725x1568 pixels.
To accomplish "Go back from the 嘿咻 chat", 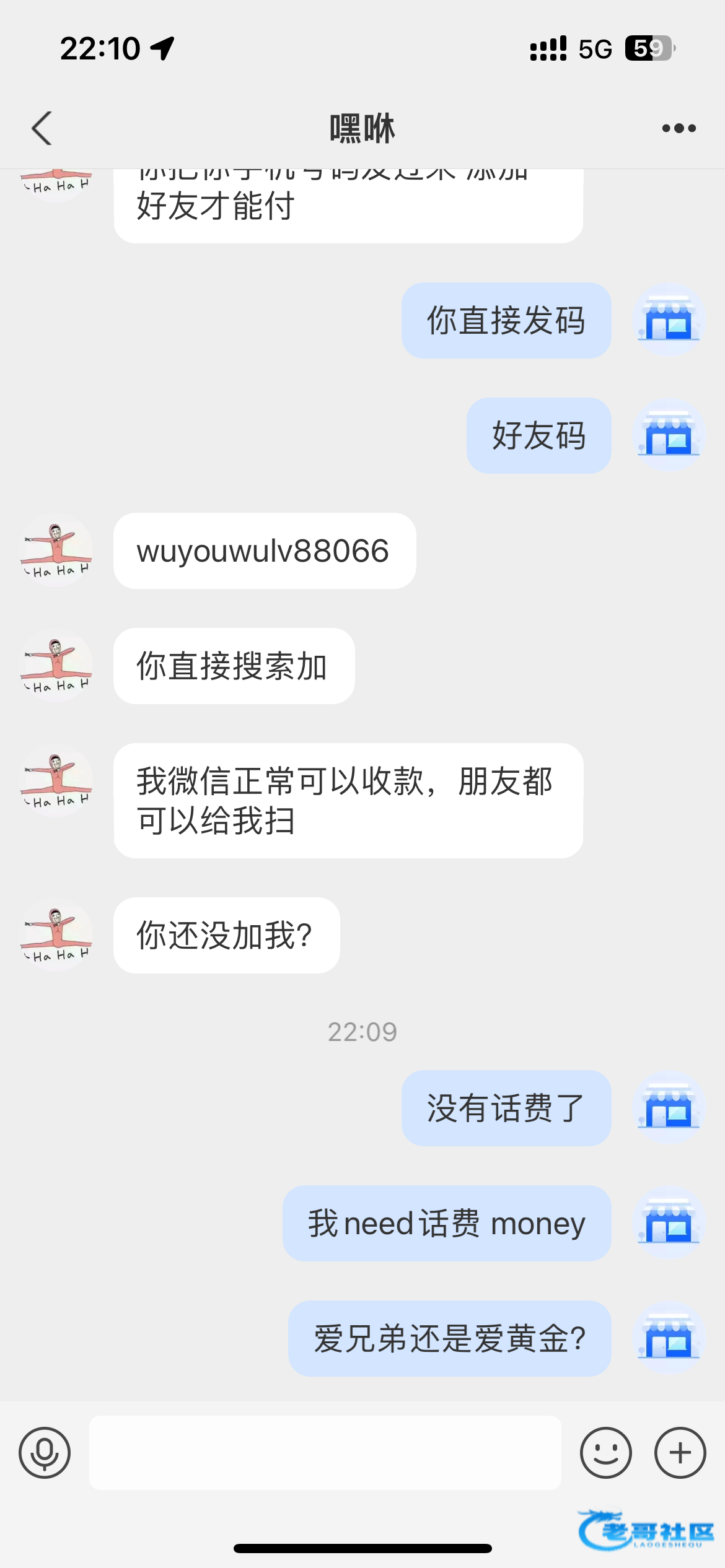I will pyautogui.click(x=42, y=128).
